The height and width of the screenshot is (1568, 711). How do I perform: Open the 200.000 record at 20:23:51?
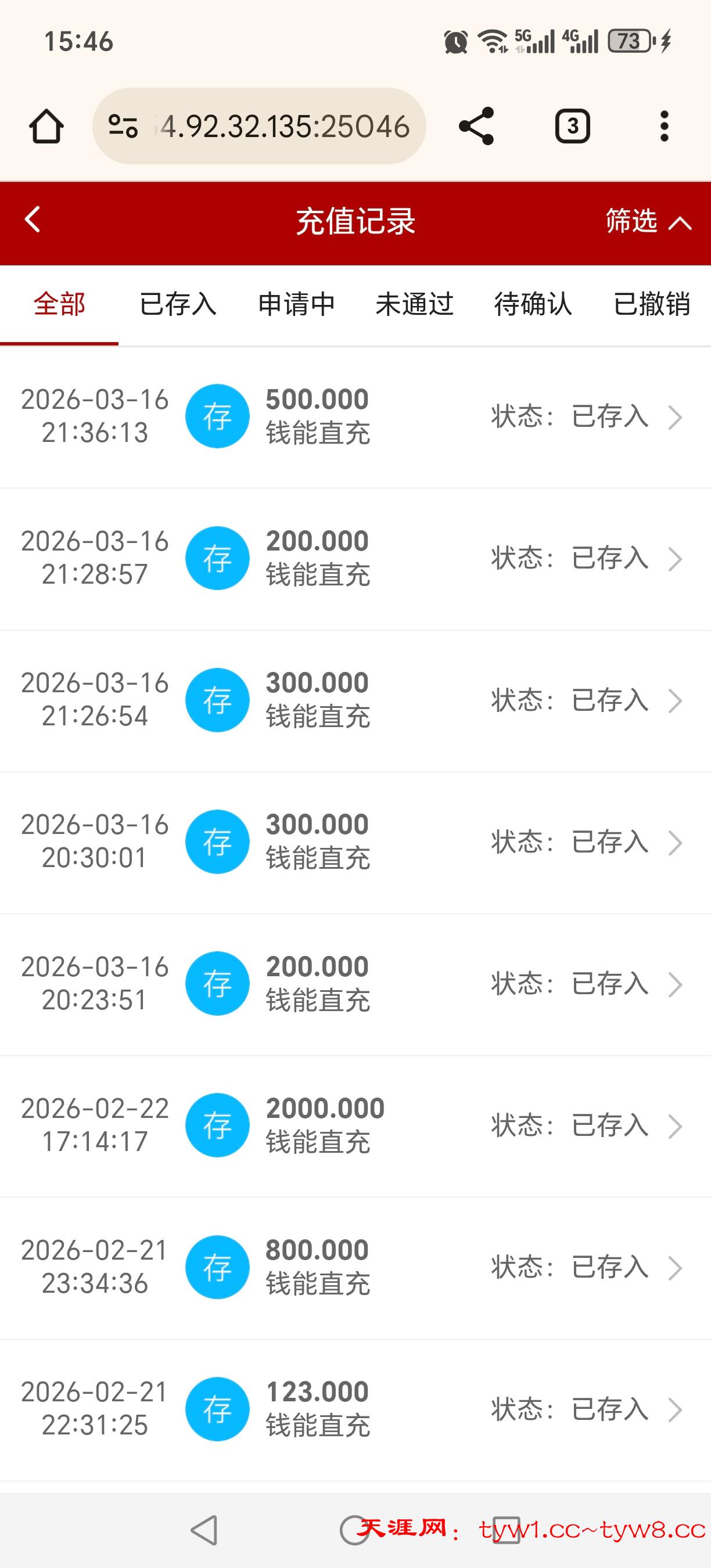(x=355, y=984)
